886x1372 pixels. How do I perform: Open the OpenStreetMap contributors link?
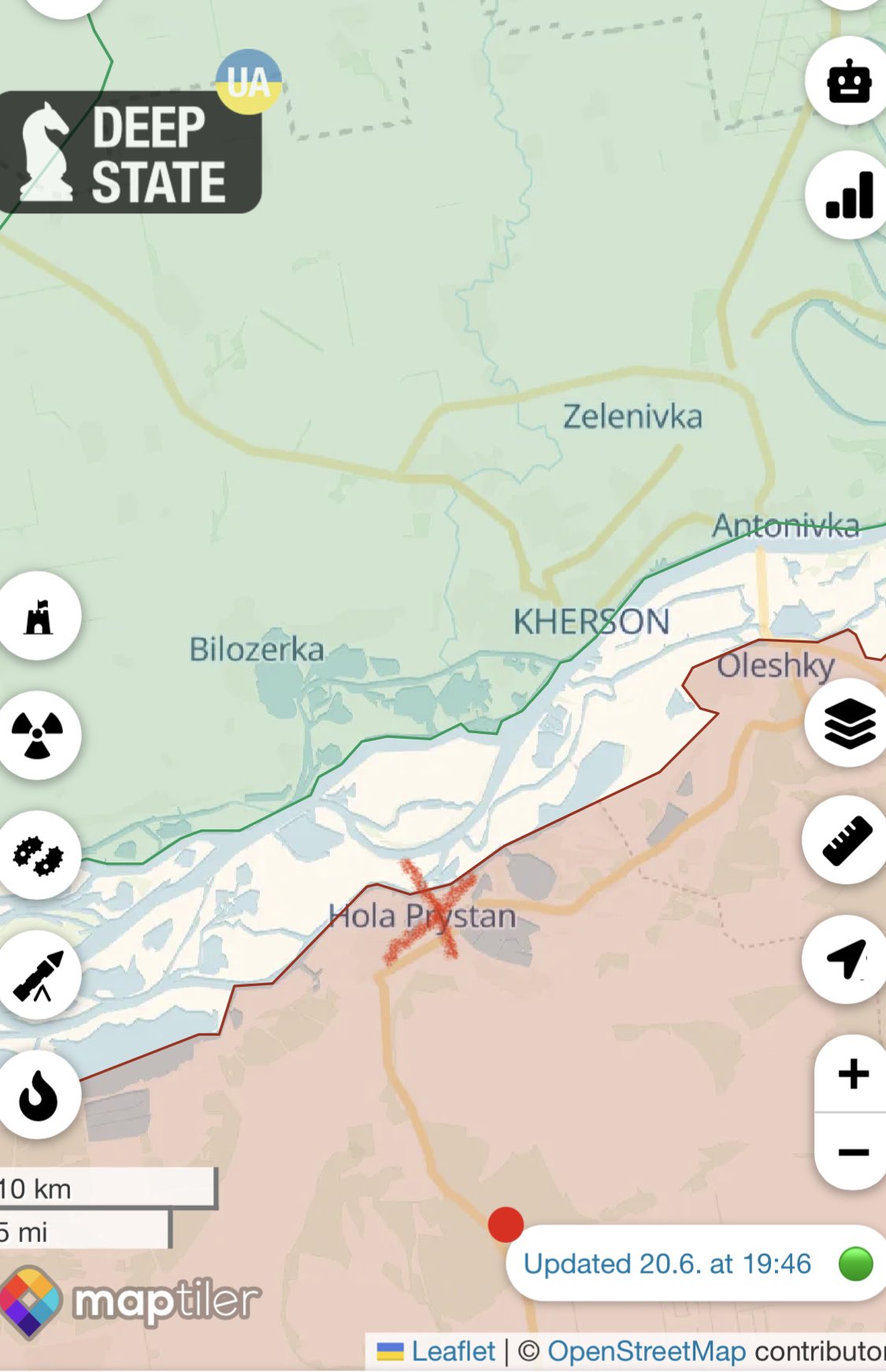coord(646,1352)
